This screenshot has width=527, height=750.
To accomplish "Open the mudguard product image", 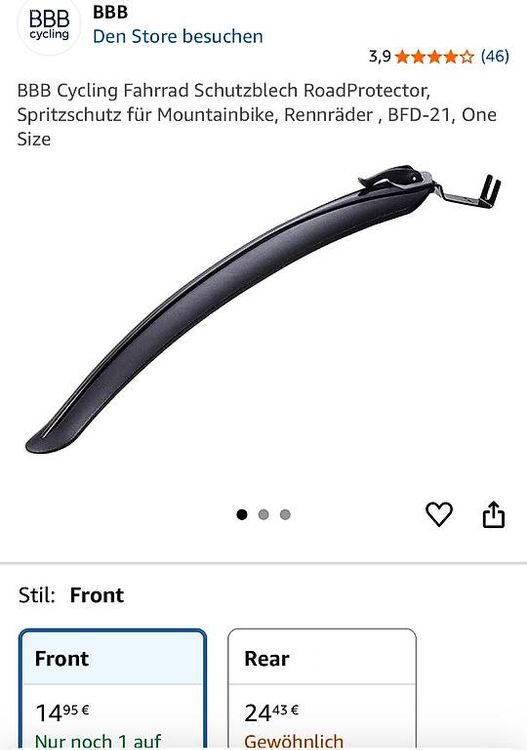I will pyautogui.click(x=263, y=309).
